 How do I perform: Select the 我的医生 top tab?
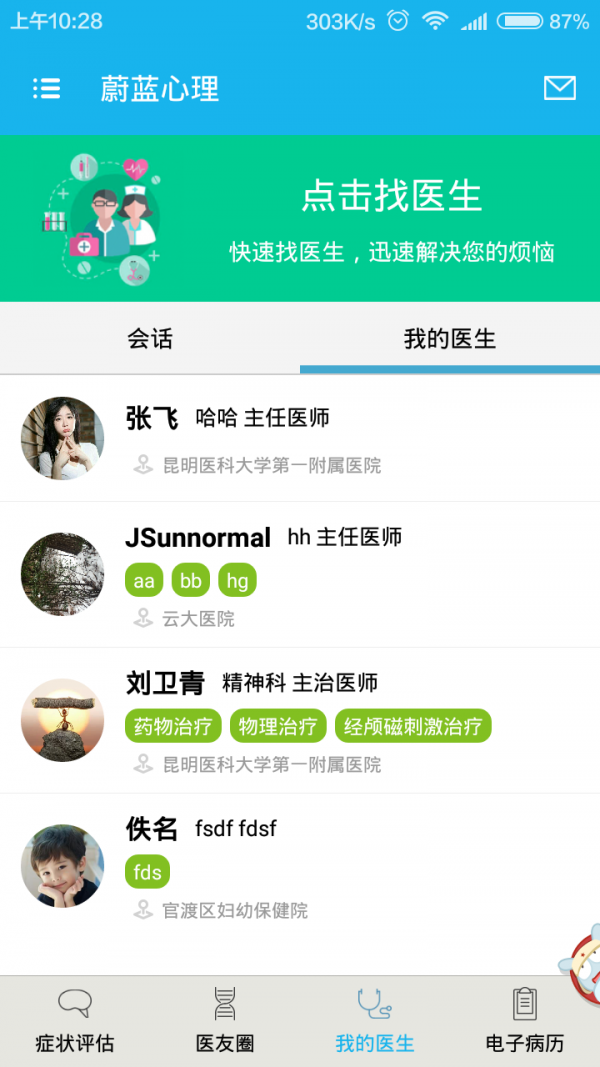pos(450,339)
